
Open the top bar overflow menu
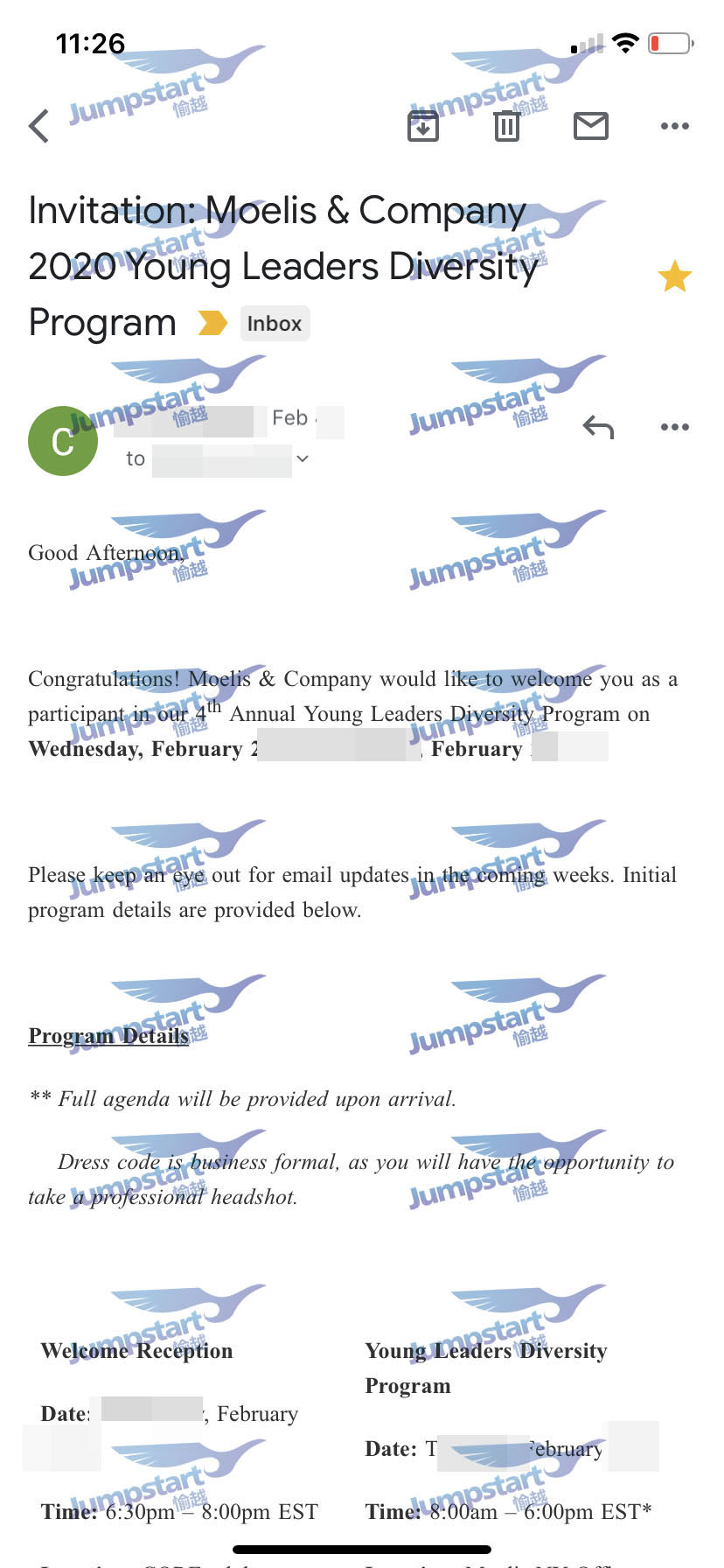tap(674, 126)
